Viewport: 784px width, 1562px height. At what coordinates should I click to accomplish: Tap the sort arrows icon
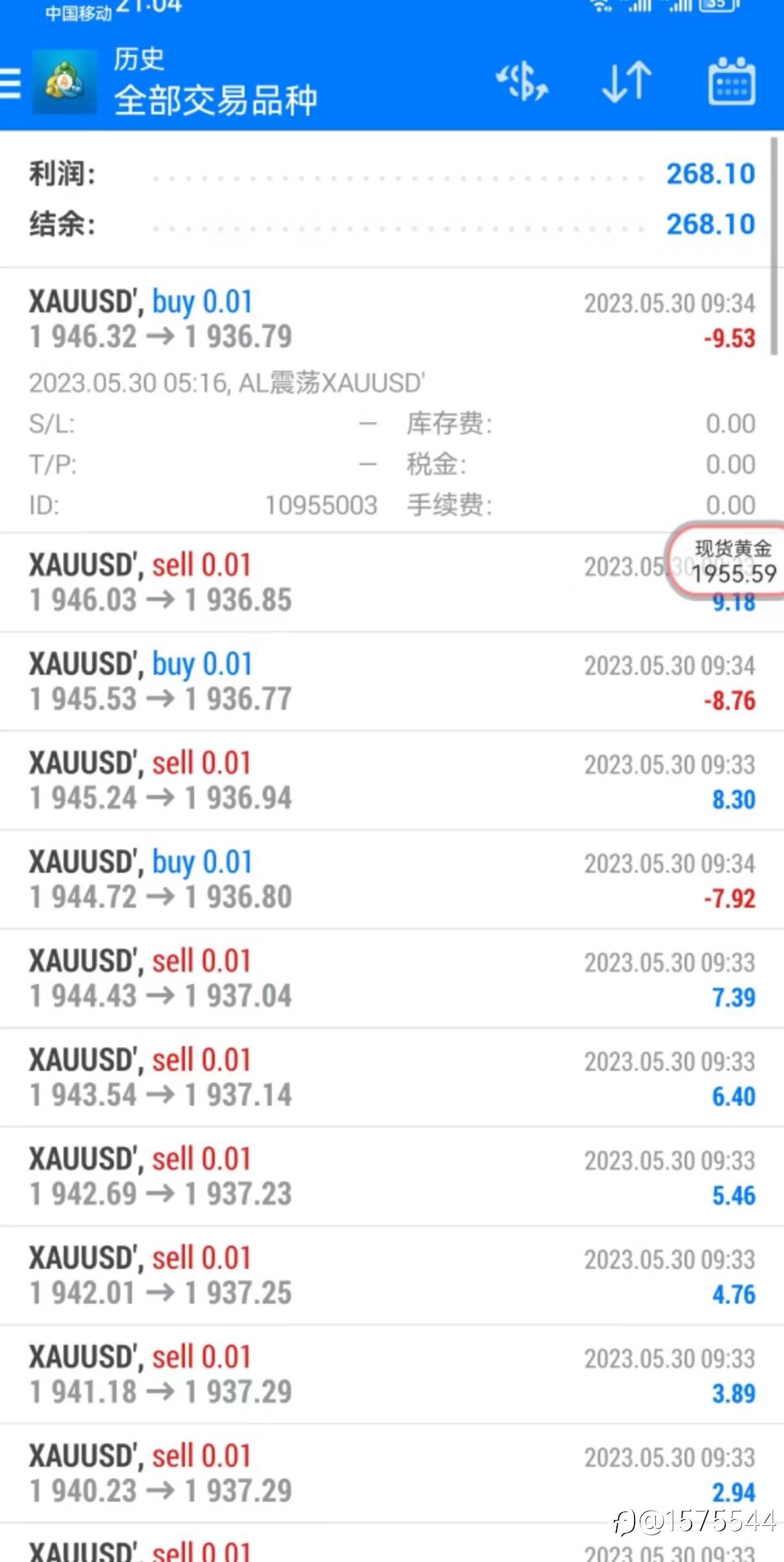(x=626, y=82)
